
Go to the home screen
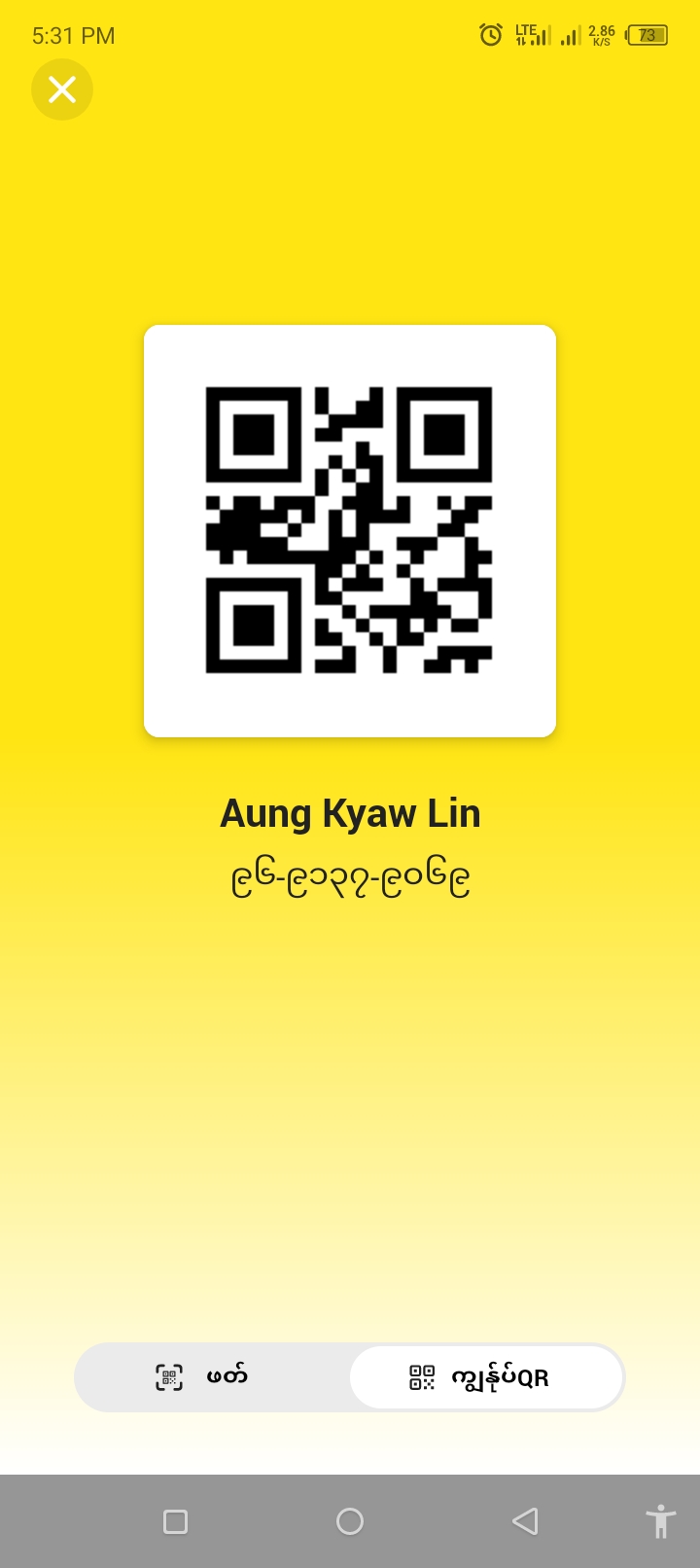[x=350, y=1521]
